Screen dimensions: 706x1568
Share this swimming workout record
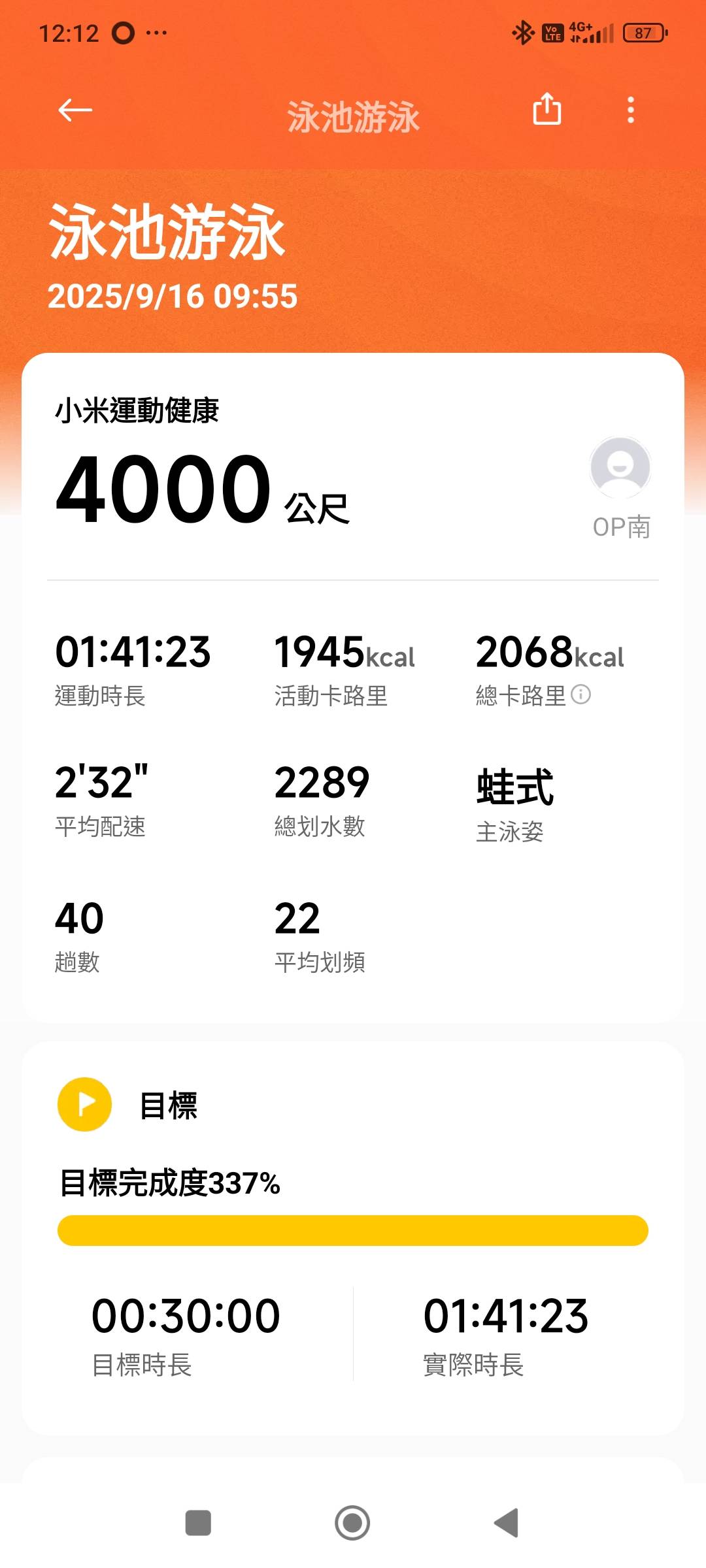point(547,109)
